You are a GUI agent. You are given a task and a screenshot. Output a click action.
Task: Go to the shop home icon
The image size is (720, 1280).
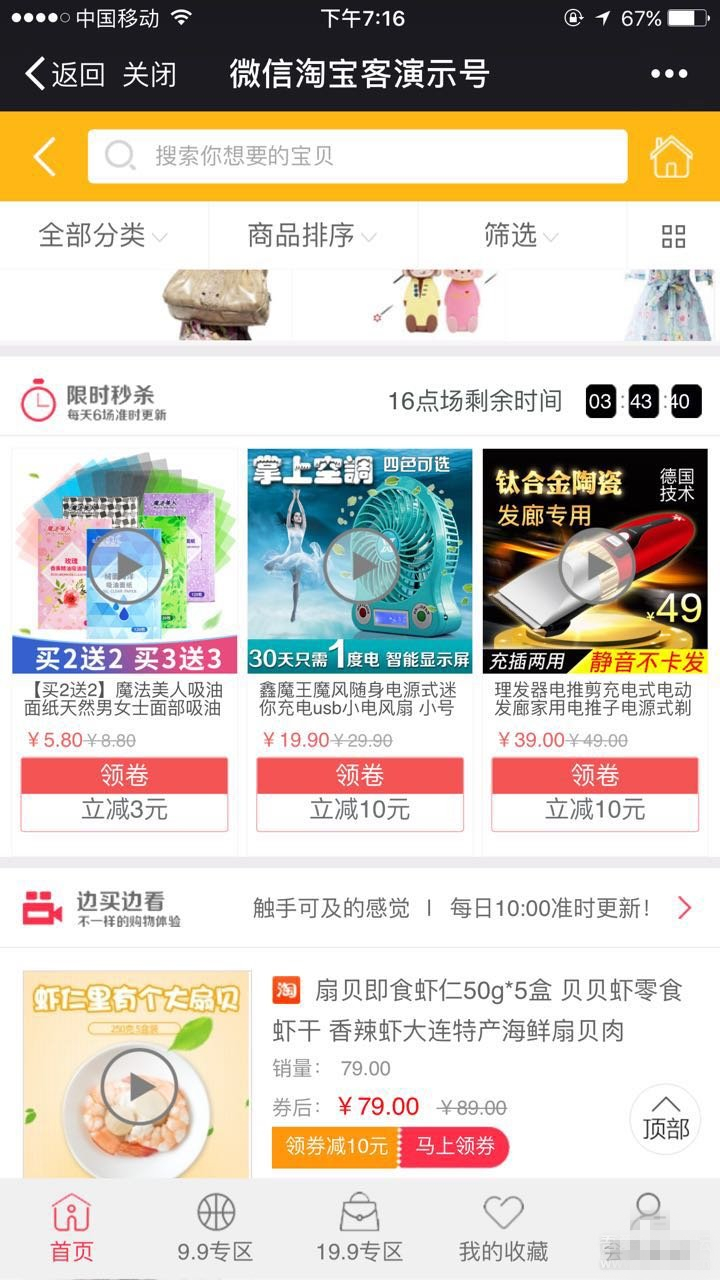(x=671, y=157)
